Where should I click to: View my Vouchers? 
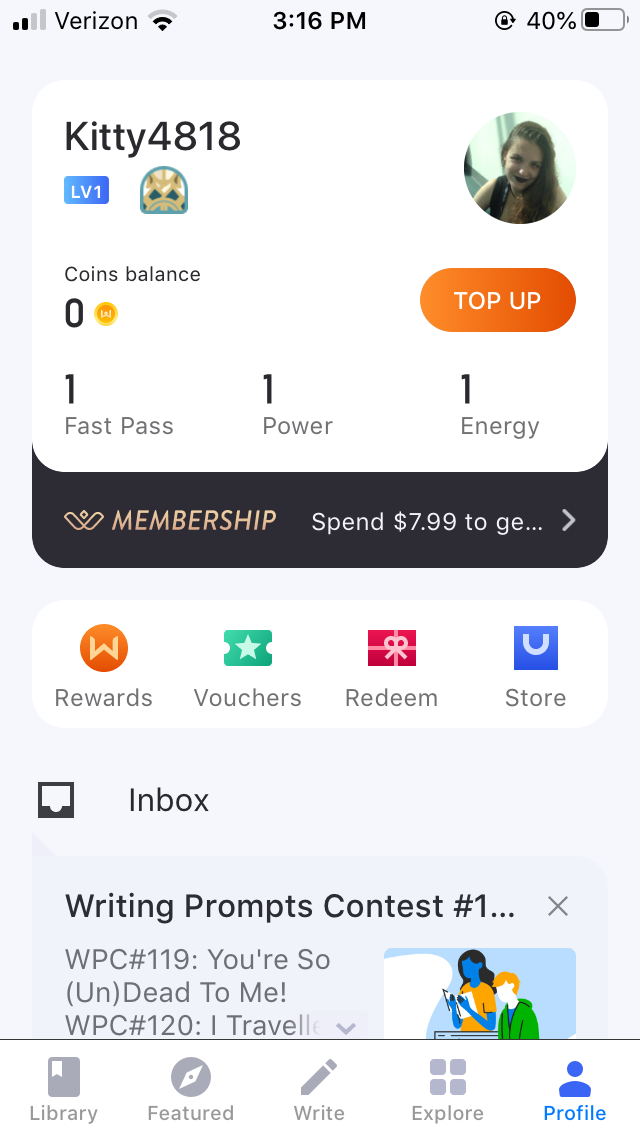pos(247,667)
